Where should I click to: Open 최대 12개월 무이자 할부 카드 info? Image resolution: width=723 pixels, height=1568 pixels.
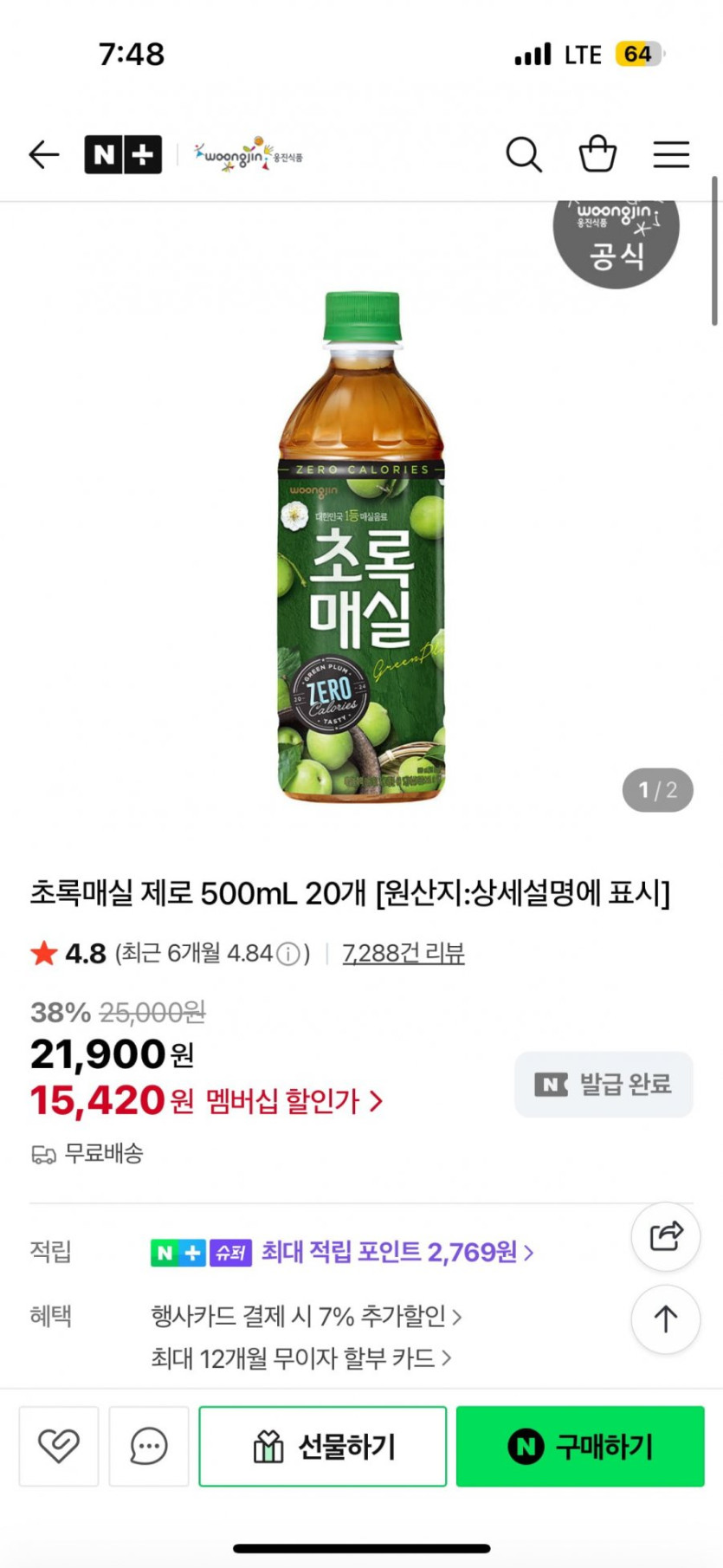coord(301,1357)
